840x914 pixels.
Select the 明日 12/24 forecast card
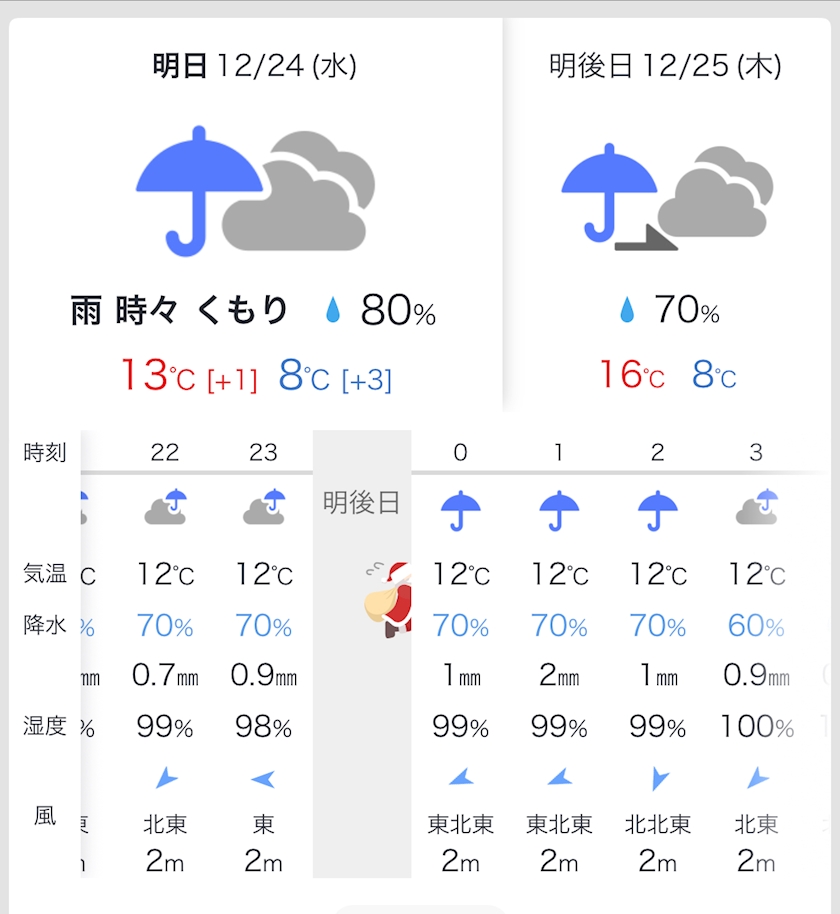[255, 215]
